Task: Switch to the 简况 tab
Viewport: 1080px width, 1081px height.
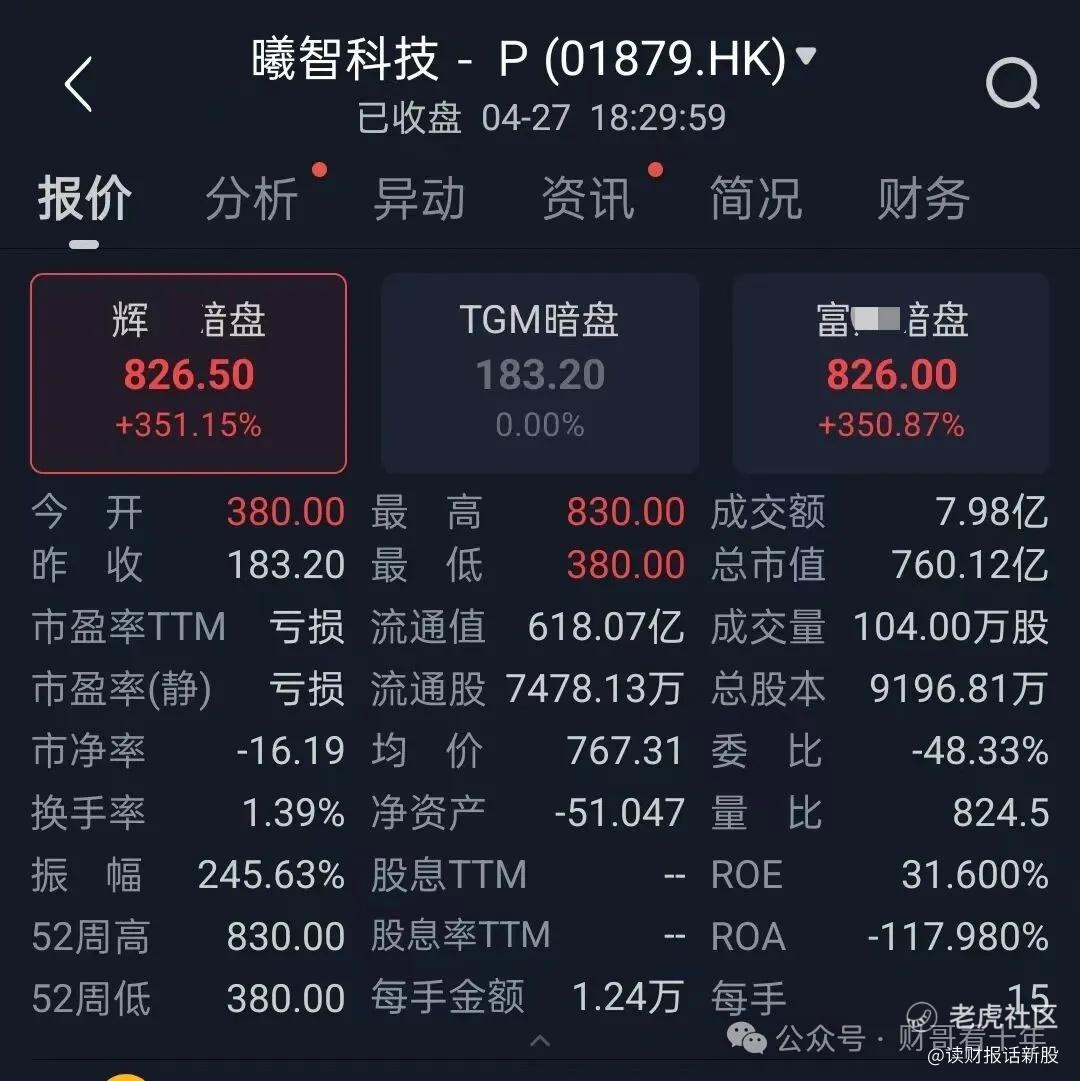Action: tap(756, 199)
